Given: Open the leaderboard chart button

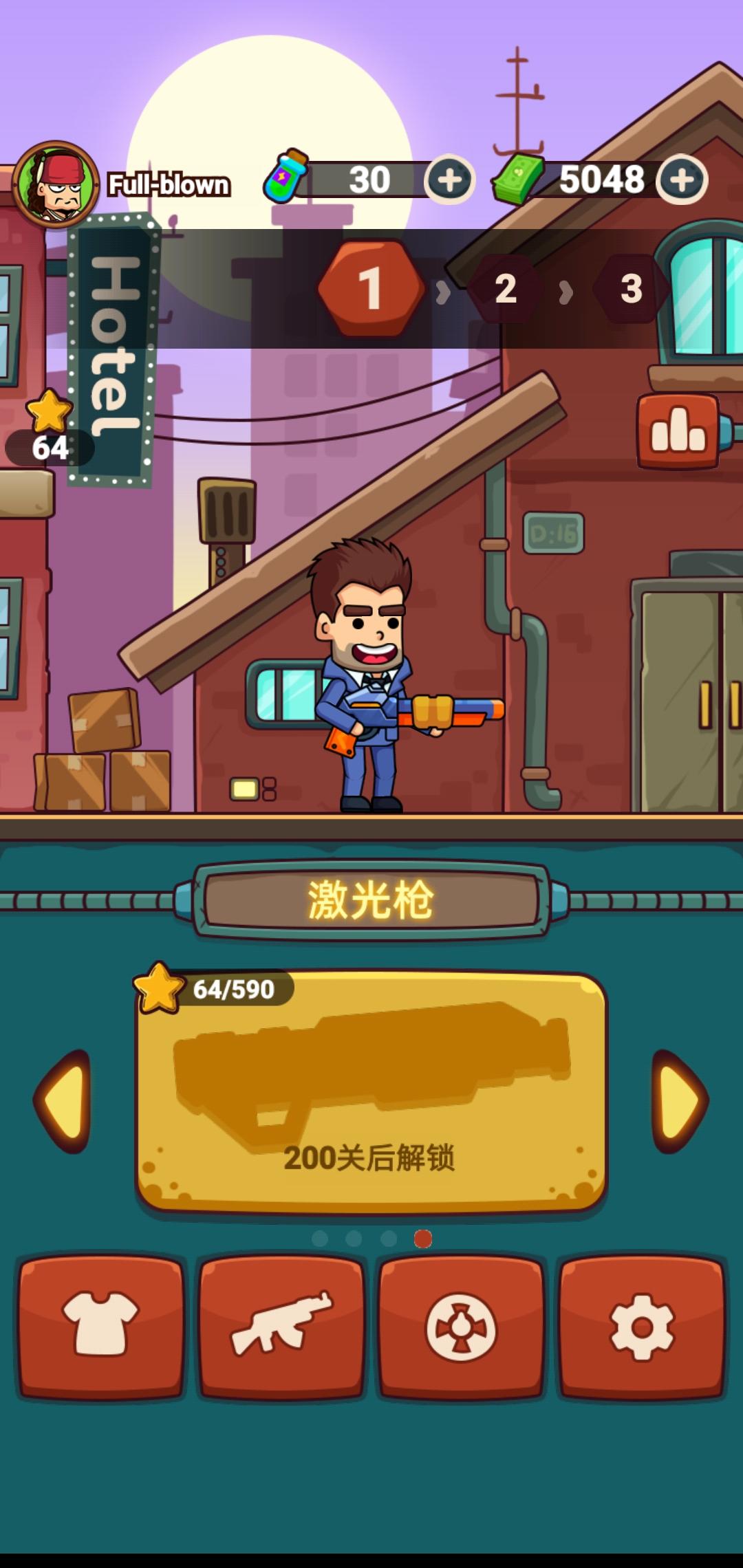Looking at the screenshot, I should pyautogui.click(x=678, y=431).
